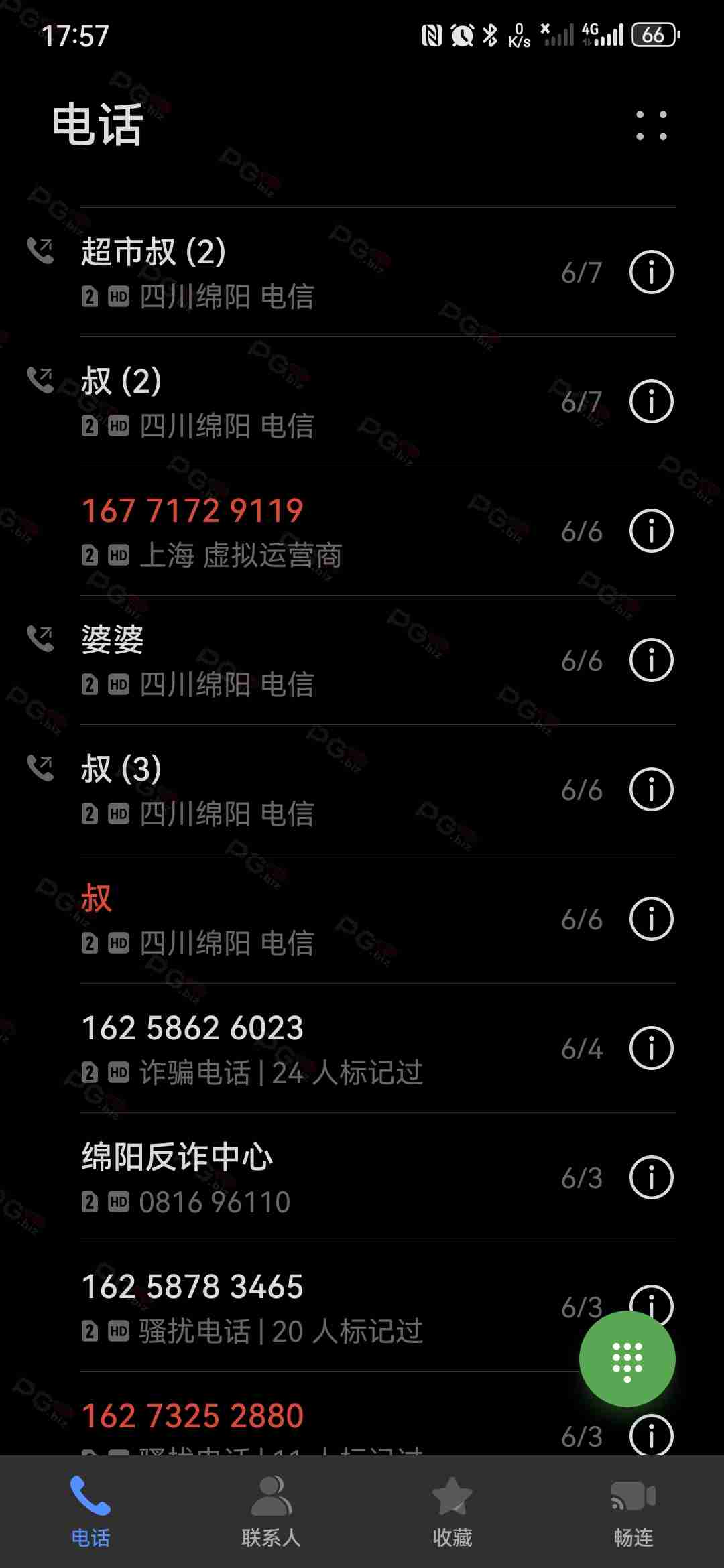View info for 162 5862 6023

[651, 1048]
